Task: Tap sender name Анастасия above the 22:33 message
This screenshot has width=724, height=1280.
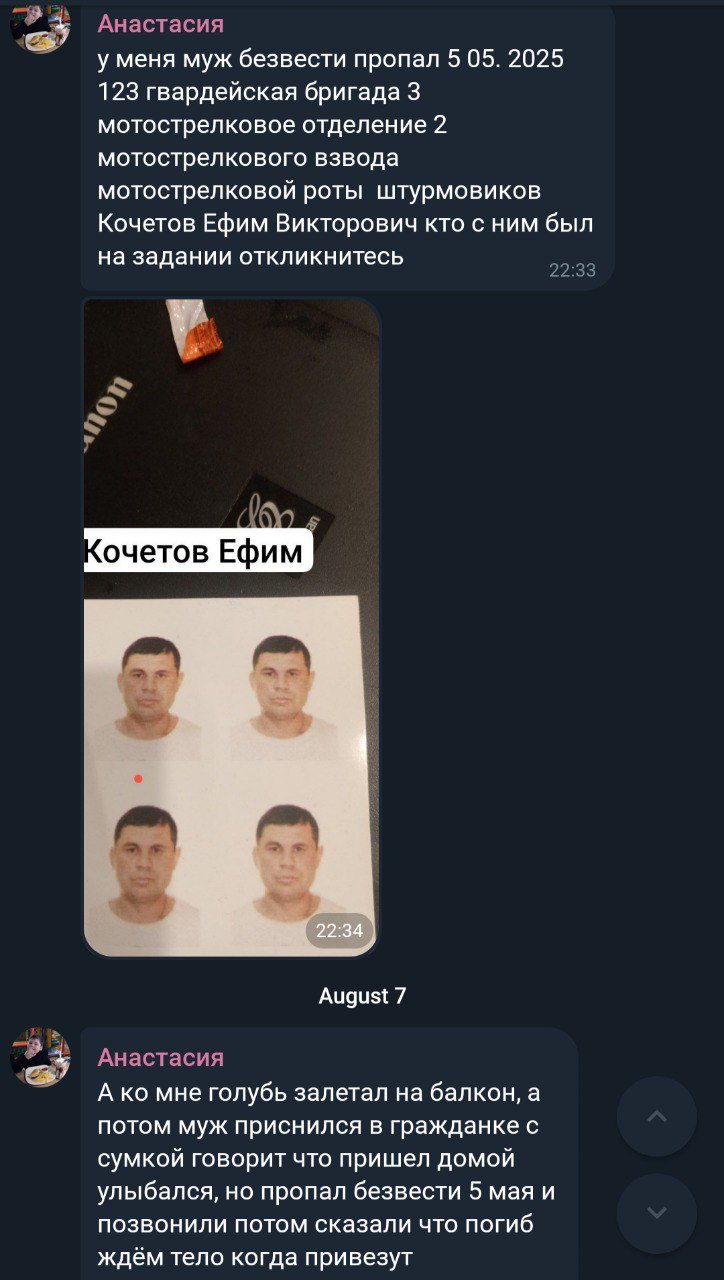Action: [161, 23]
